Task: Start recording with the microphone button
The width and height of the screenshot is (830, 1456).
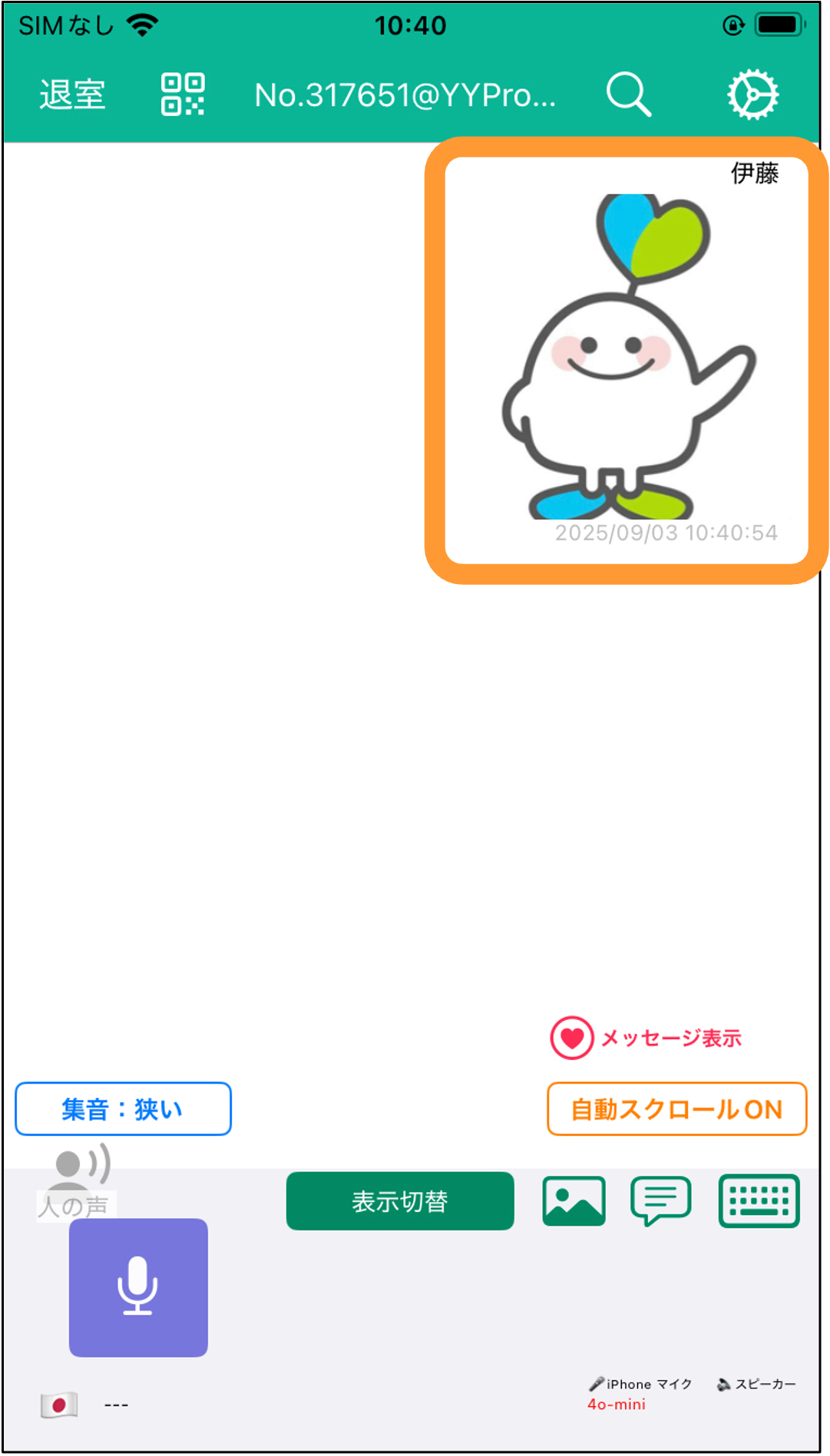Action: (138, 1287)
